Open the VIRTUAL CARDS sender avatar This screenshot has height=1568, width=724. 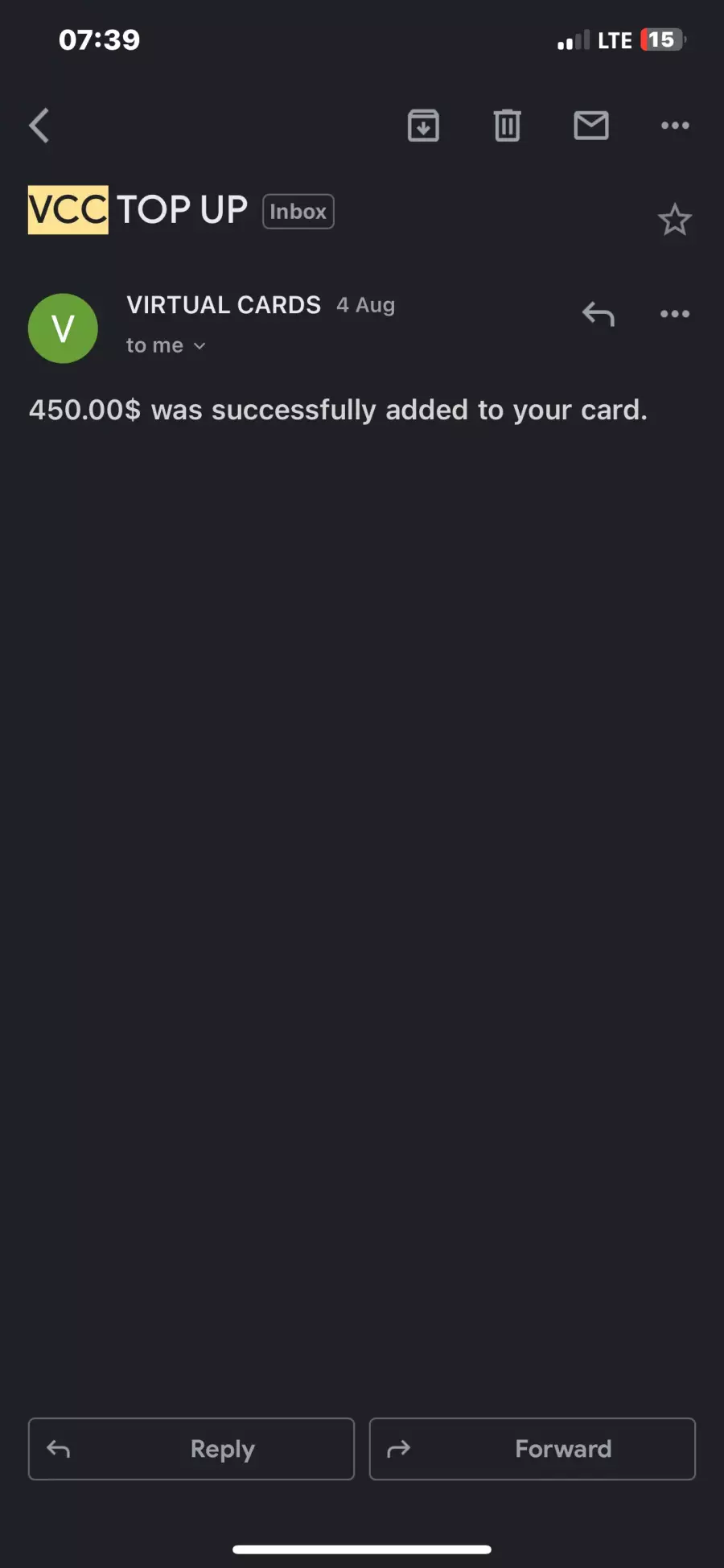[63, 328]
